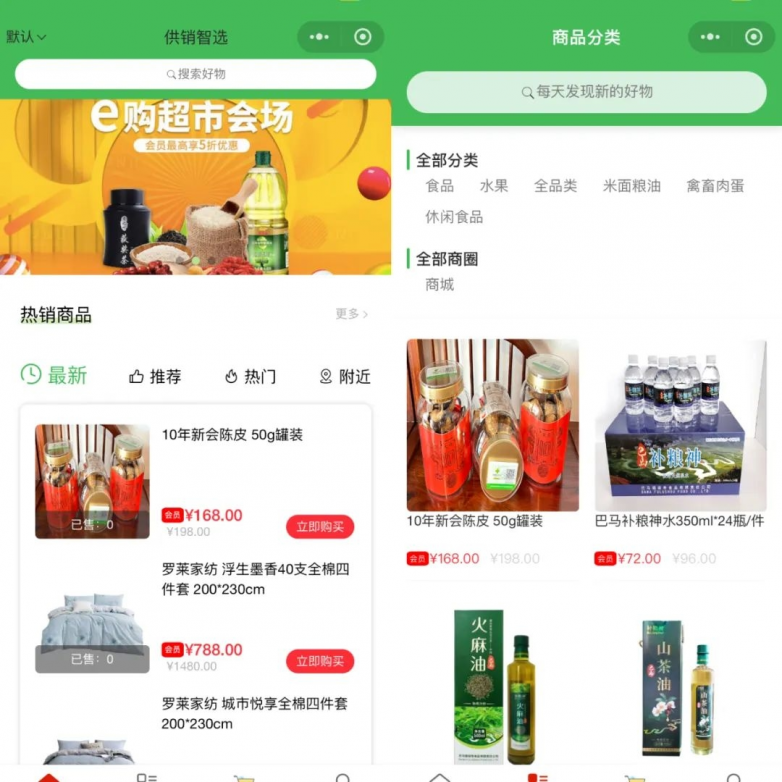
Task: Tap the 每天发现新的好物 search field
Action: [587, 92]
